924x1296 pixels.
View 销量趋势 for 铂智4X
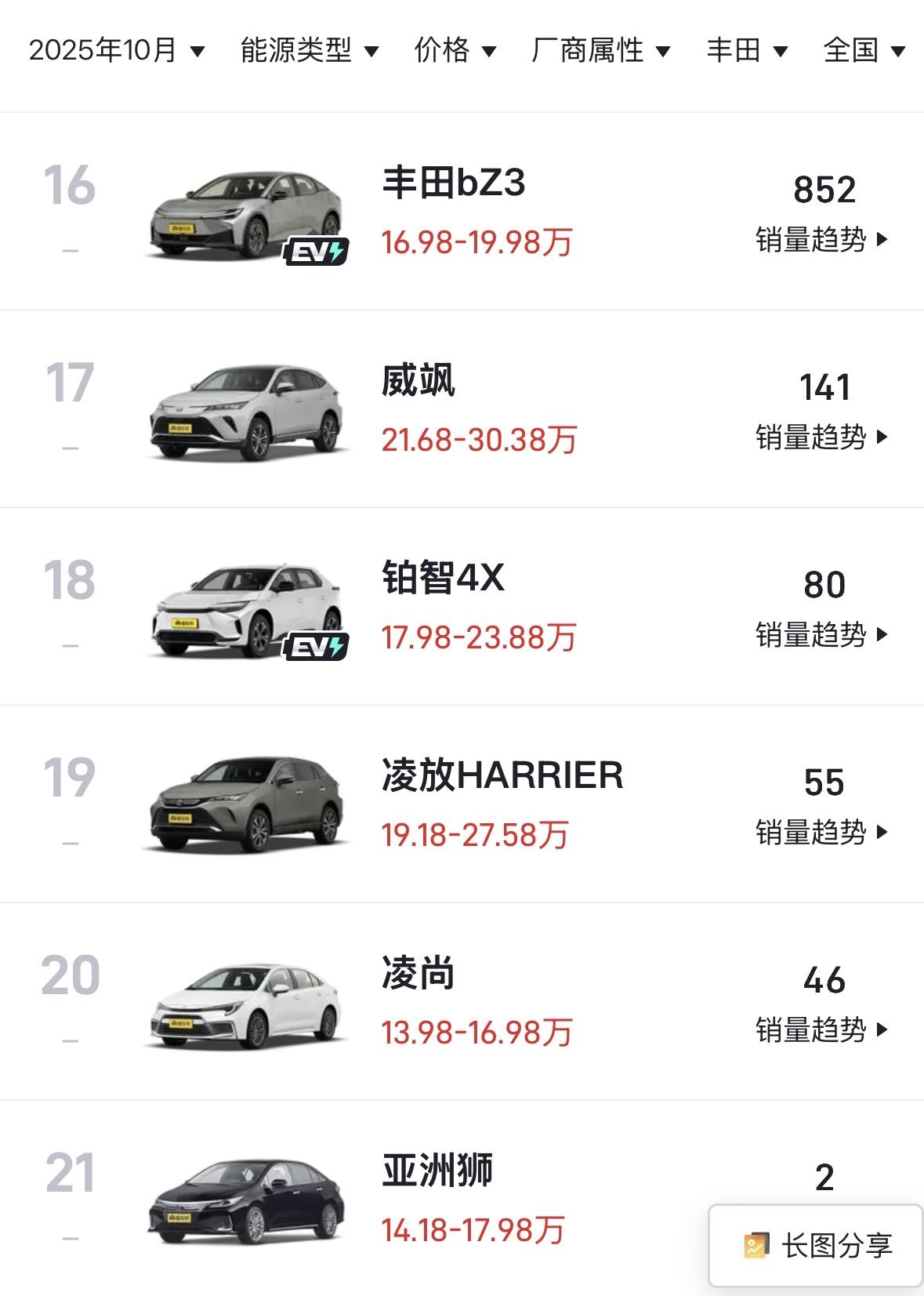coord(821,635)
